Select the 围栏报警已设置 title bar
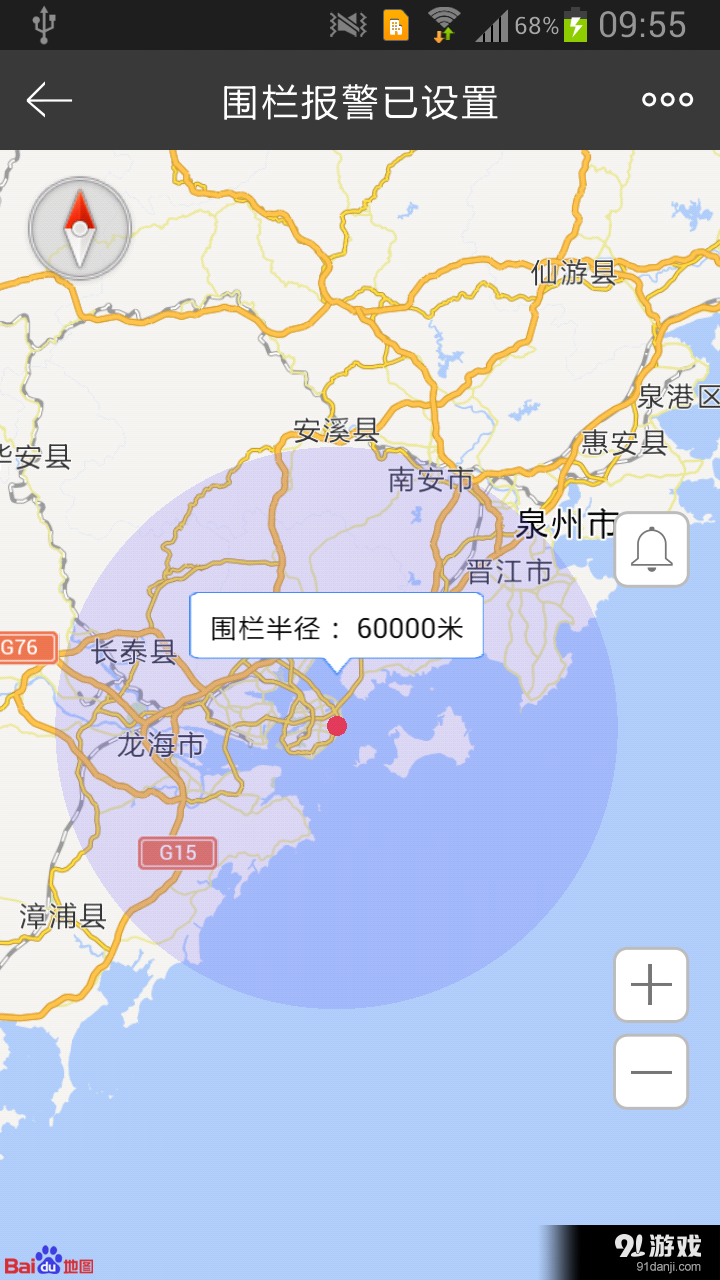Screen dimensions: 720x1280 [x=360, y=100]
